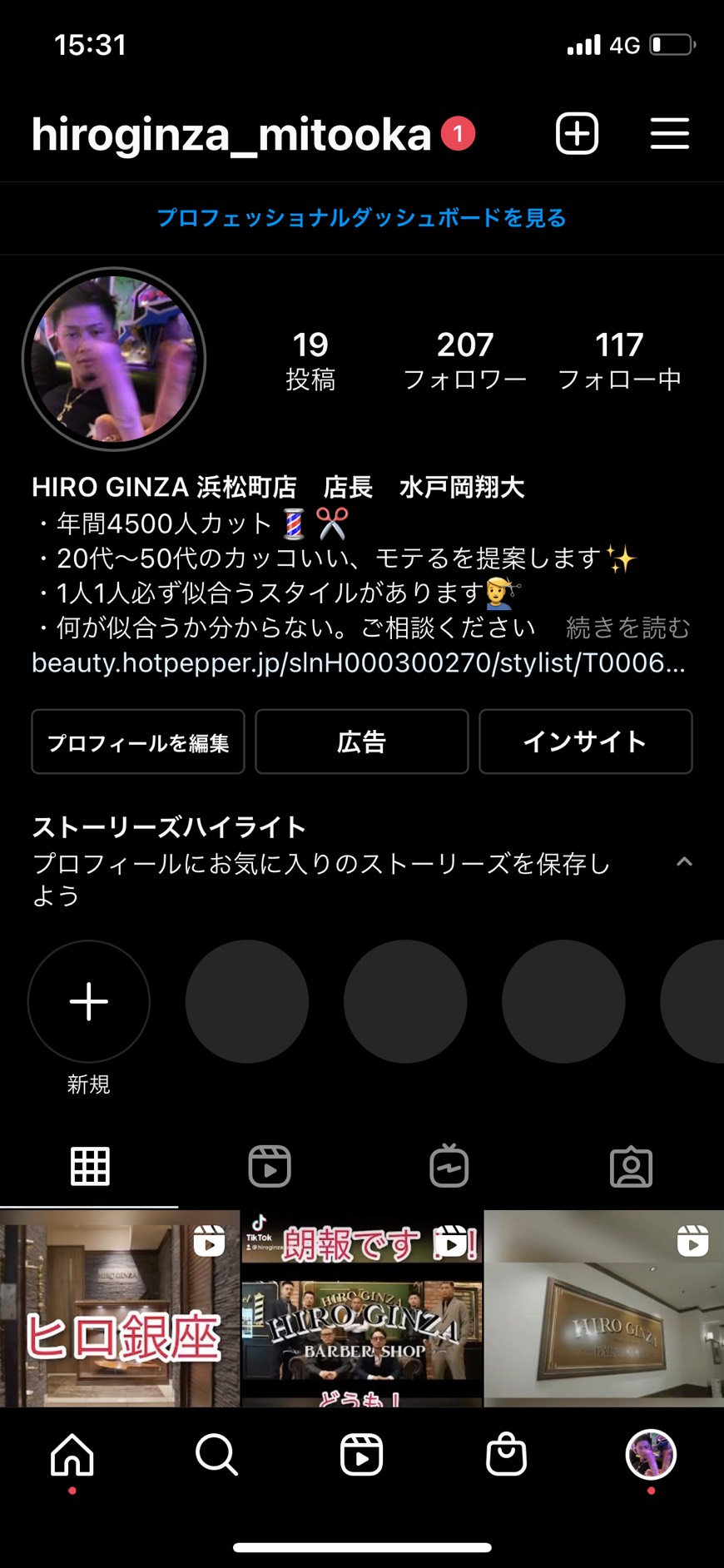
Task: Open the shop tab
Action: (506, 1455)
